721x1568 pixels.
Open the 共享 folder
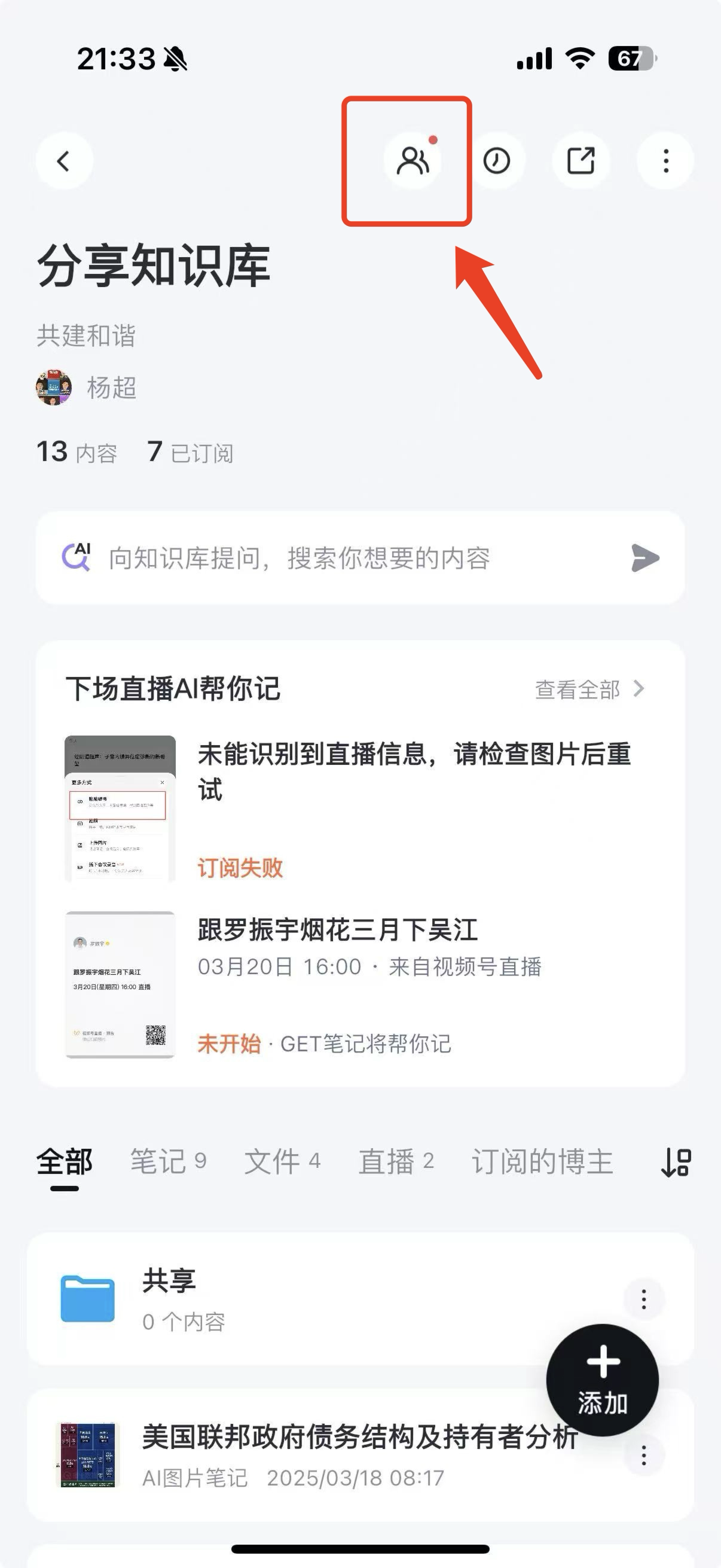click(304, 1299)
